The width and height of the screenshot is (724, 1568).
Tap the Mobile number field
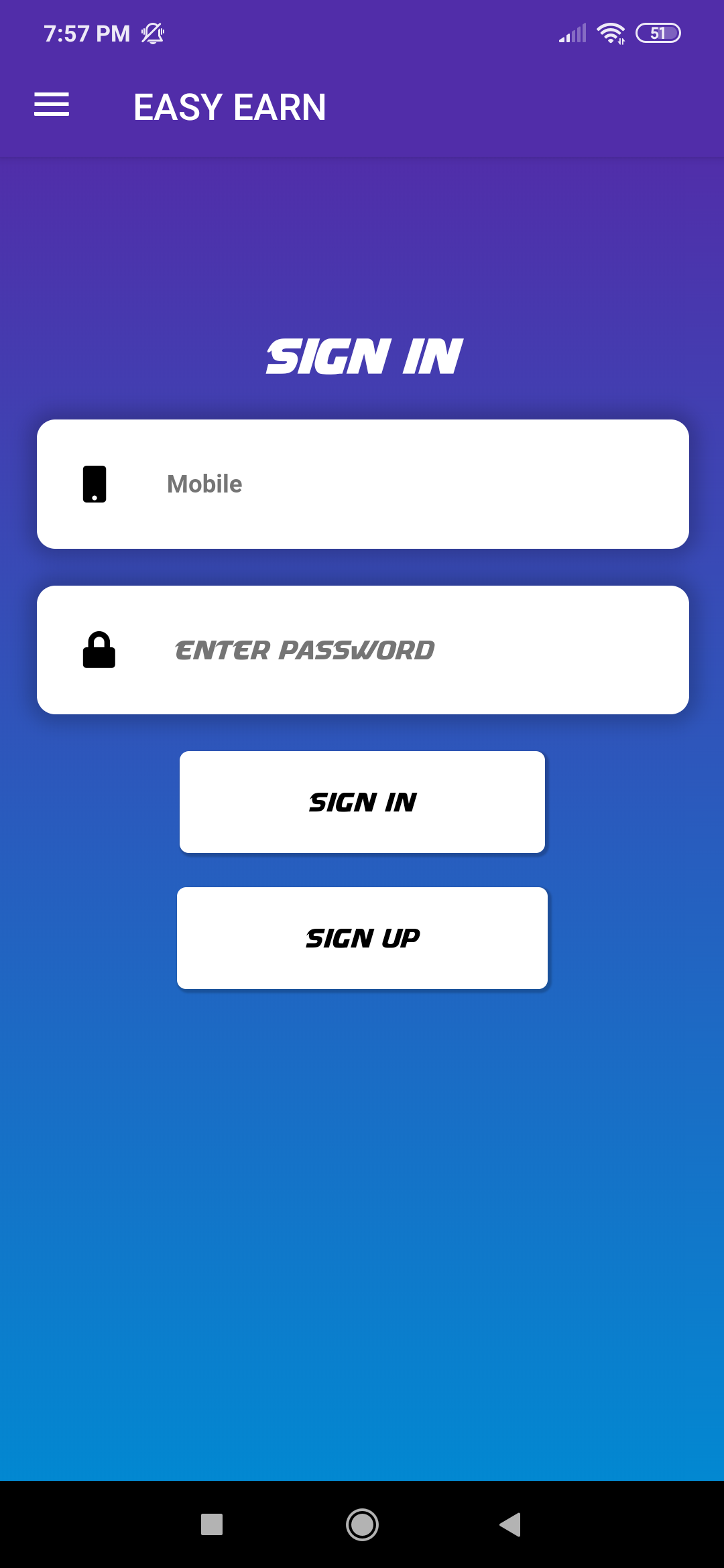pos(402,484)
